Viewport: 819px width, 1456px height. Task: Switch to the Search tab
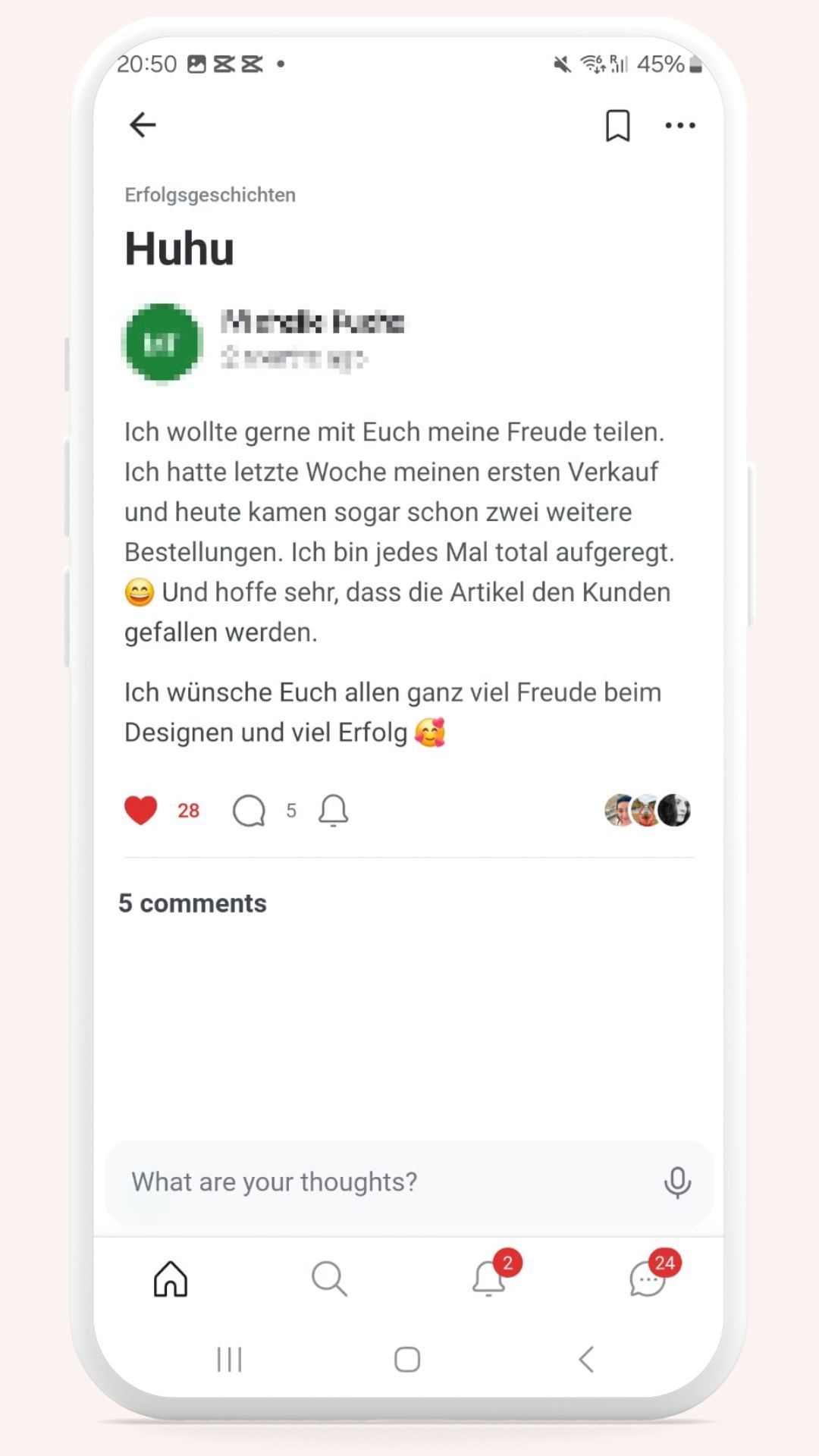(329, 1279)
